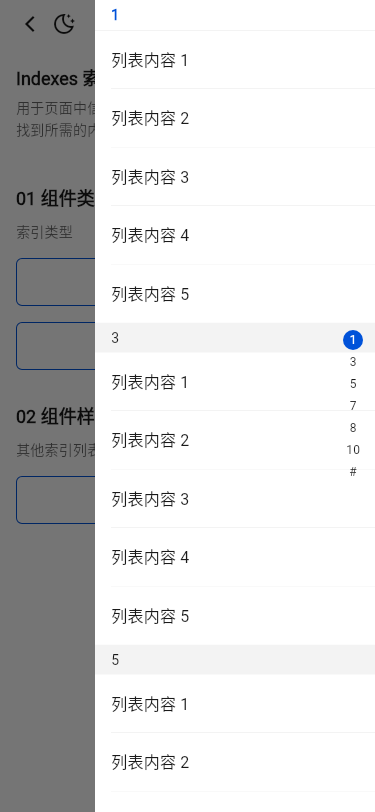
Task: Open 列表内容 3 under section 1
Action: (235, 177)
